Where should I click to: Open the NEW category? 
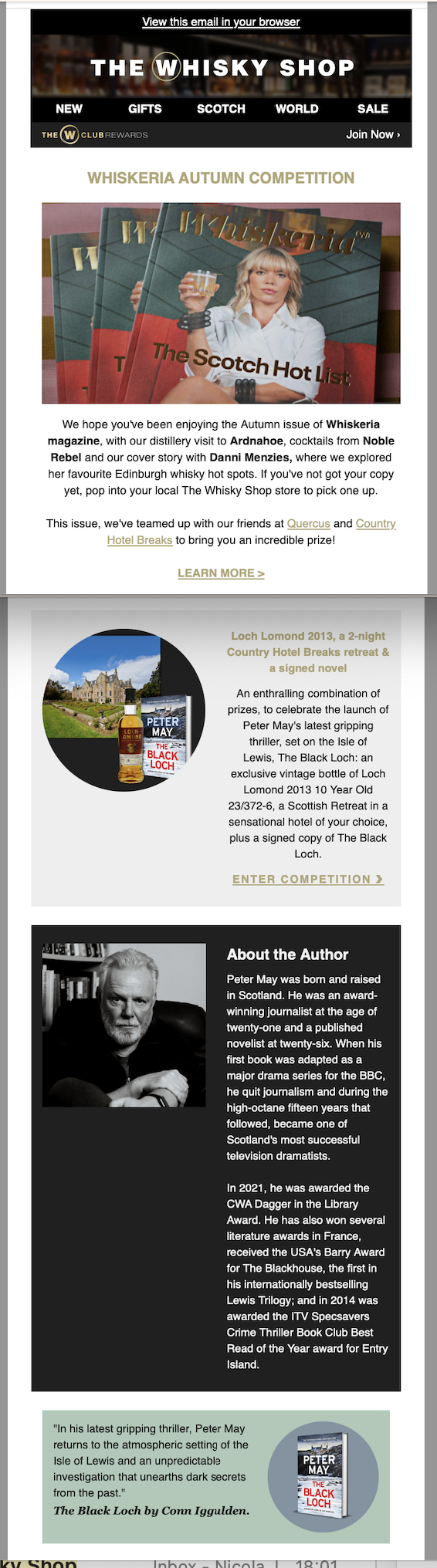point(69,109)
